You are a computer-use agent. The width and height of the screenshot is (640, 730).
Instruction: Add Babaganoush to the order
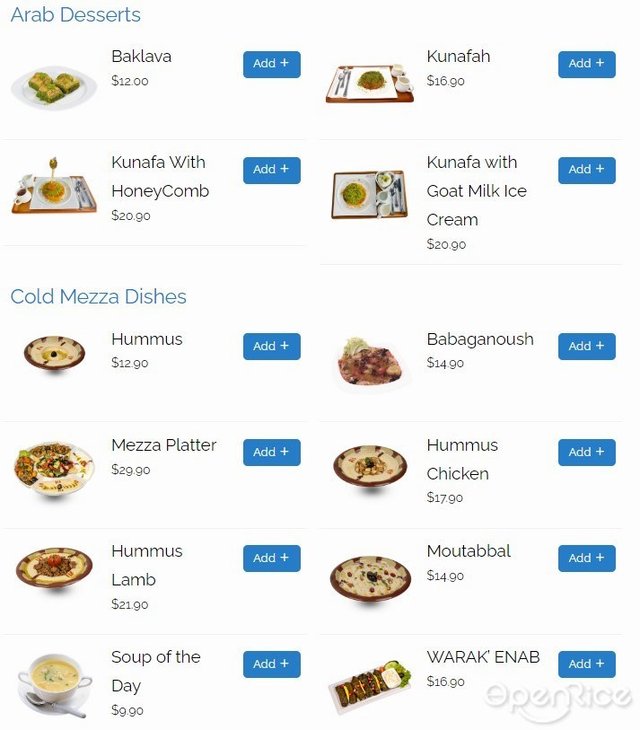[x=586, y=346]
